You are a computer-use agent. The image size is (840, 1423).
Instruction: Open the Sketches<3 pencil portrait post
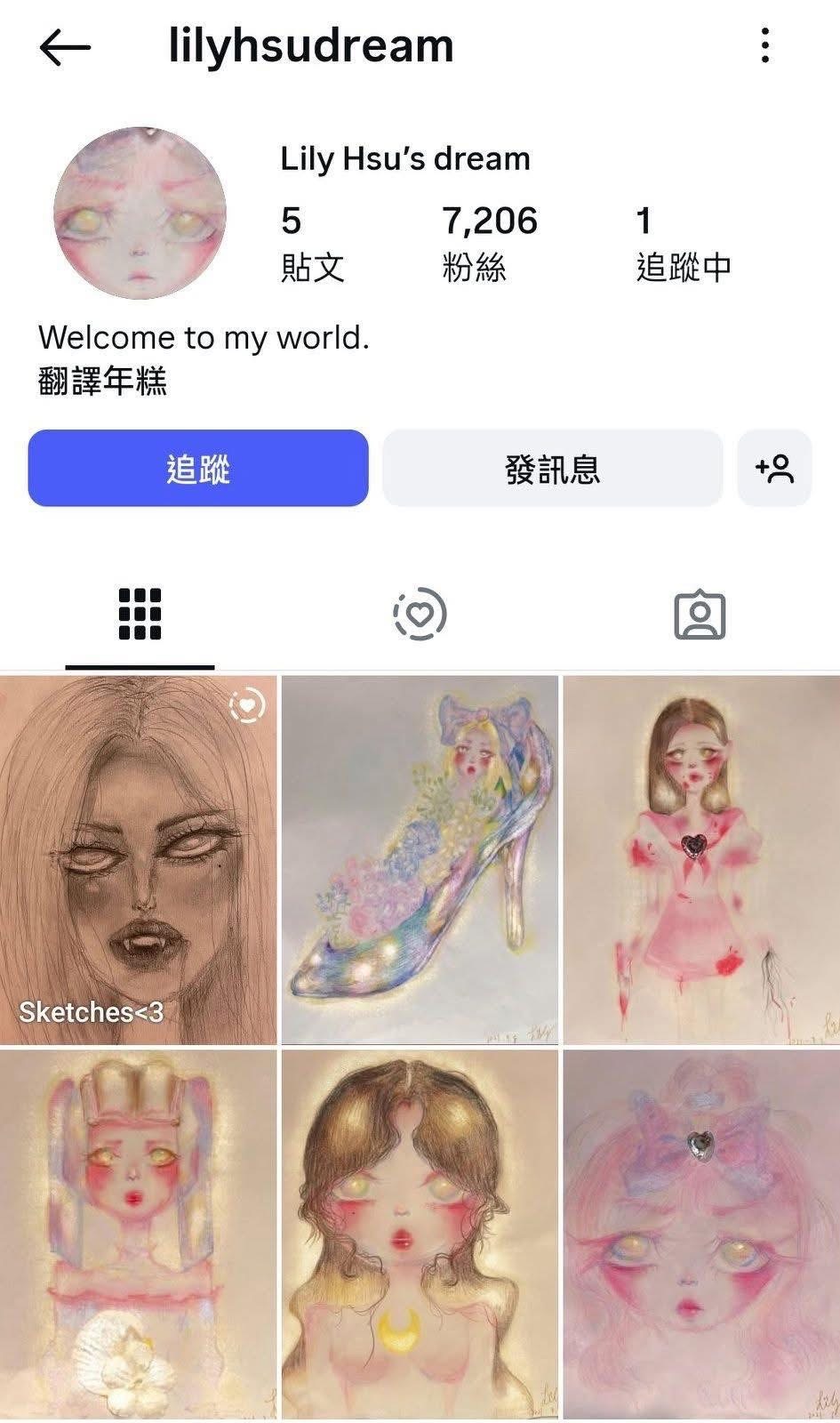[x=139, y=859]
